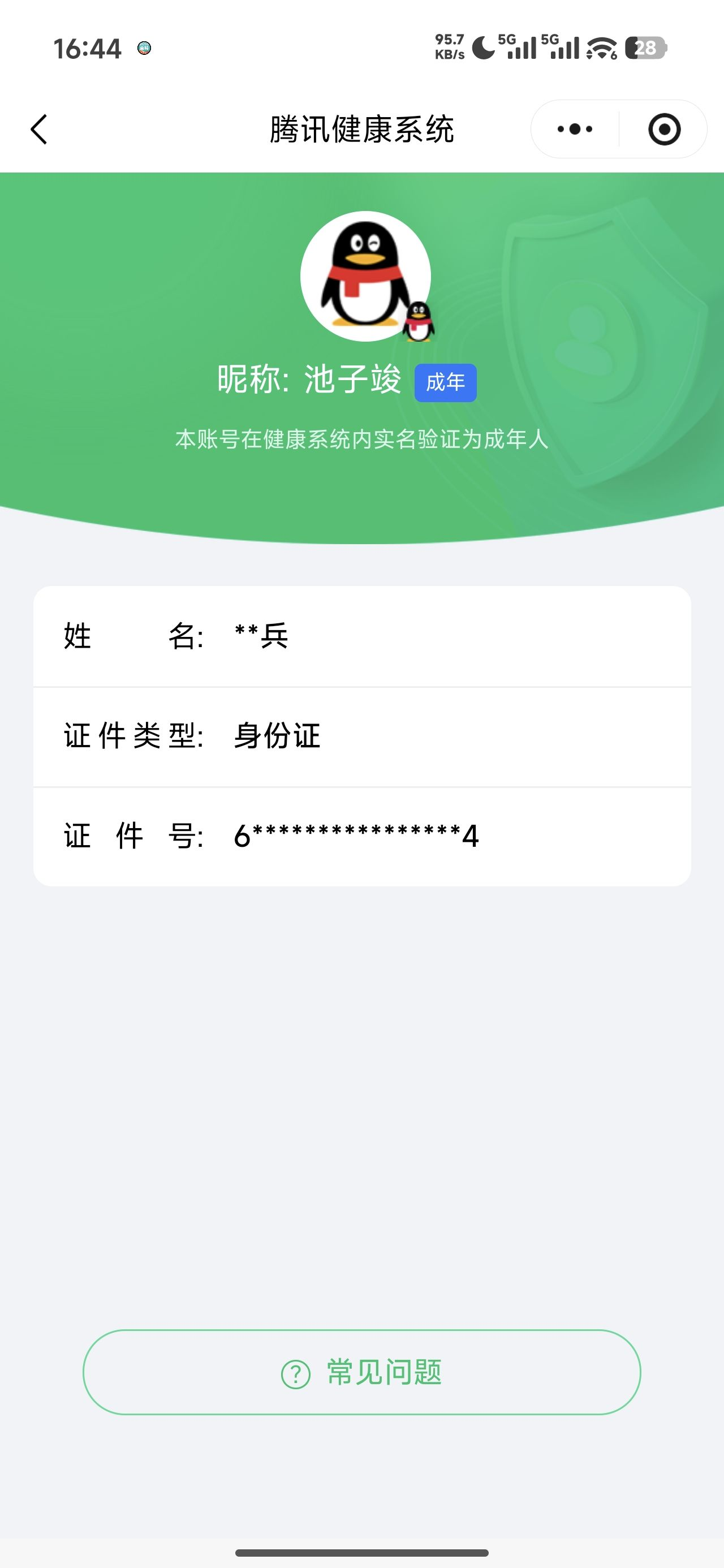Tap the question mark icon beside 常见问题
Screen dimensions: 724x1568
(295, 1374)
